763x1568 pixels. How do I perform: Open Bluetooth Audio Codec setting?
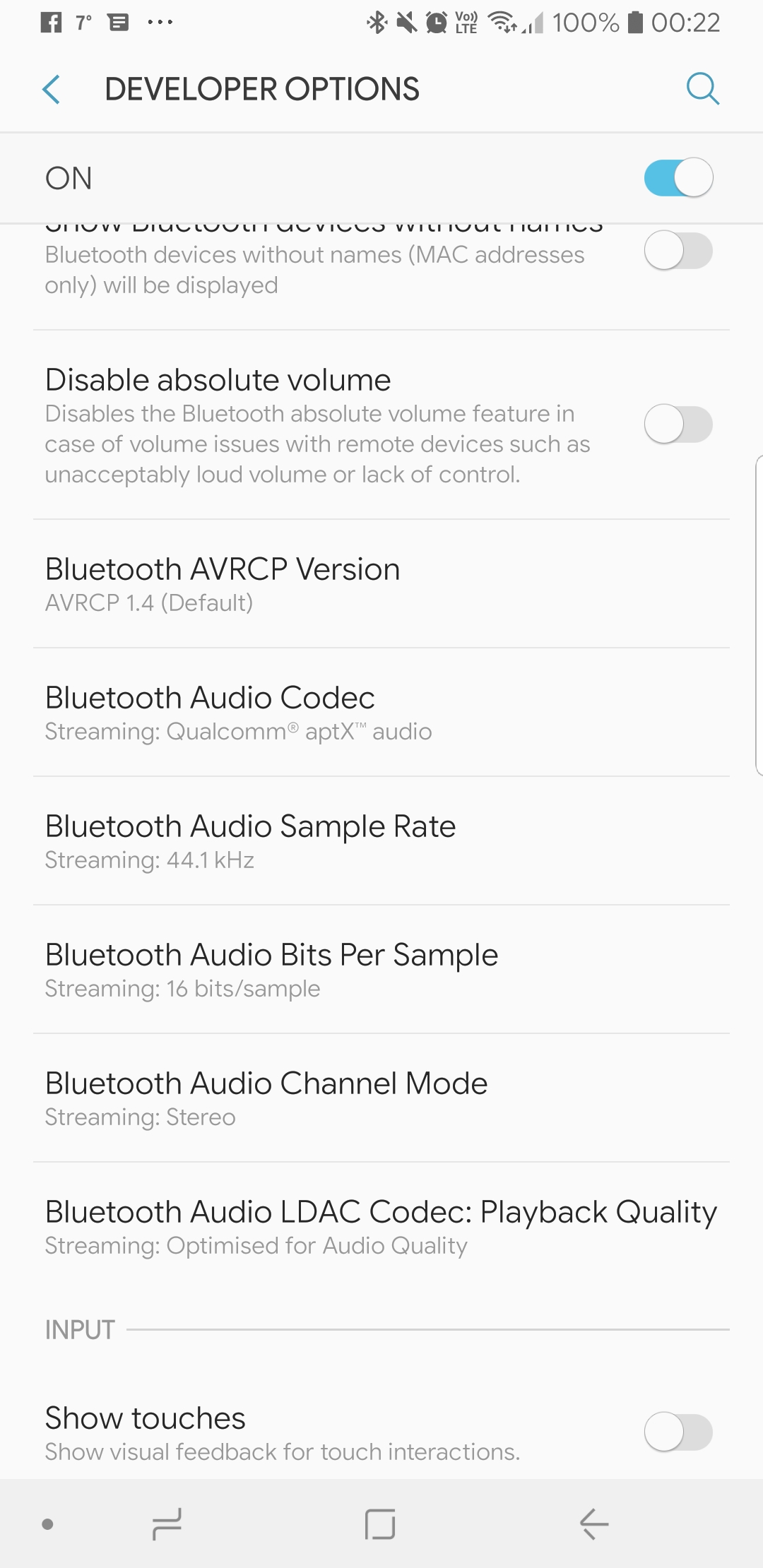tap(381, 713)
